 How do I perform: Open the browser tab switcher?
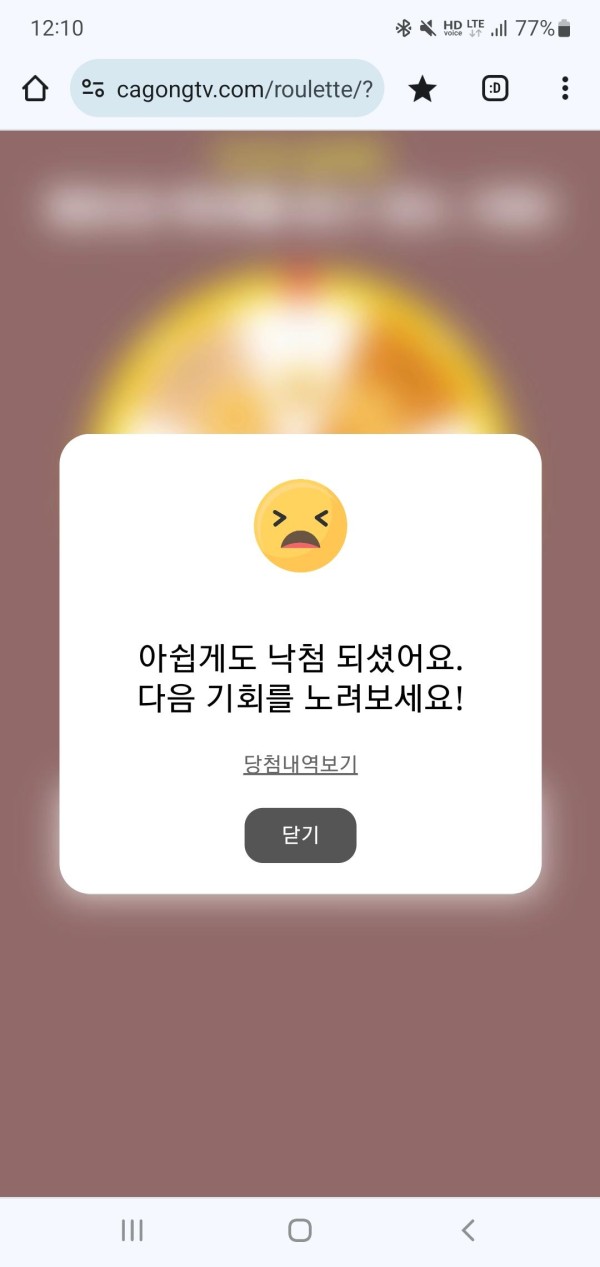tap(495, 89)
